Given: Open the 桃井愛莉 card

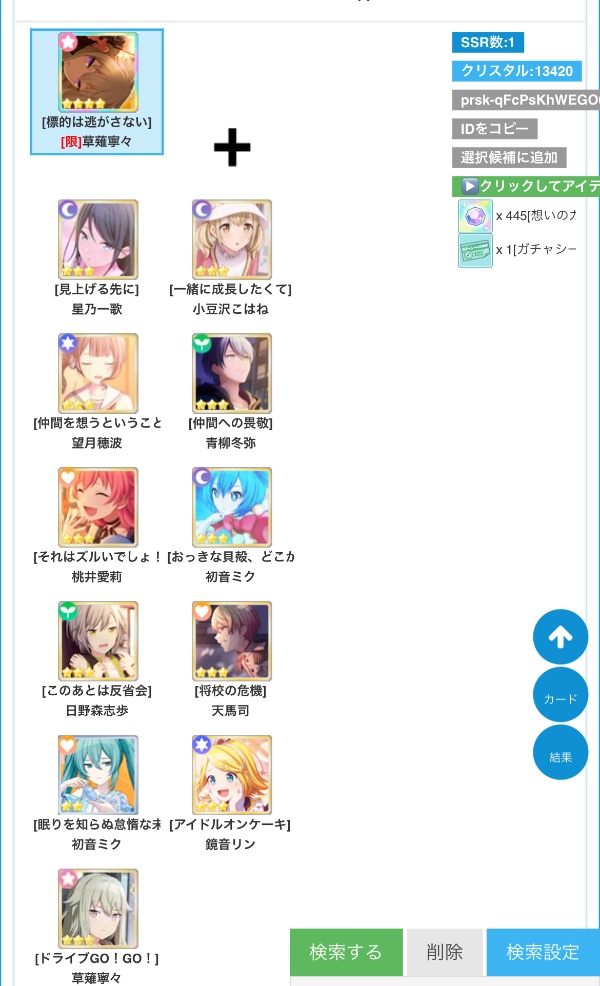Looking at the screenshot, I should 97,507.
